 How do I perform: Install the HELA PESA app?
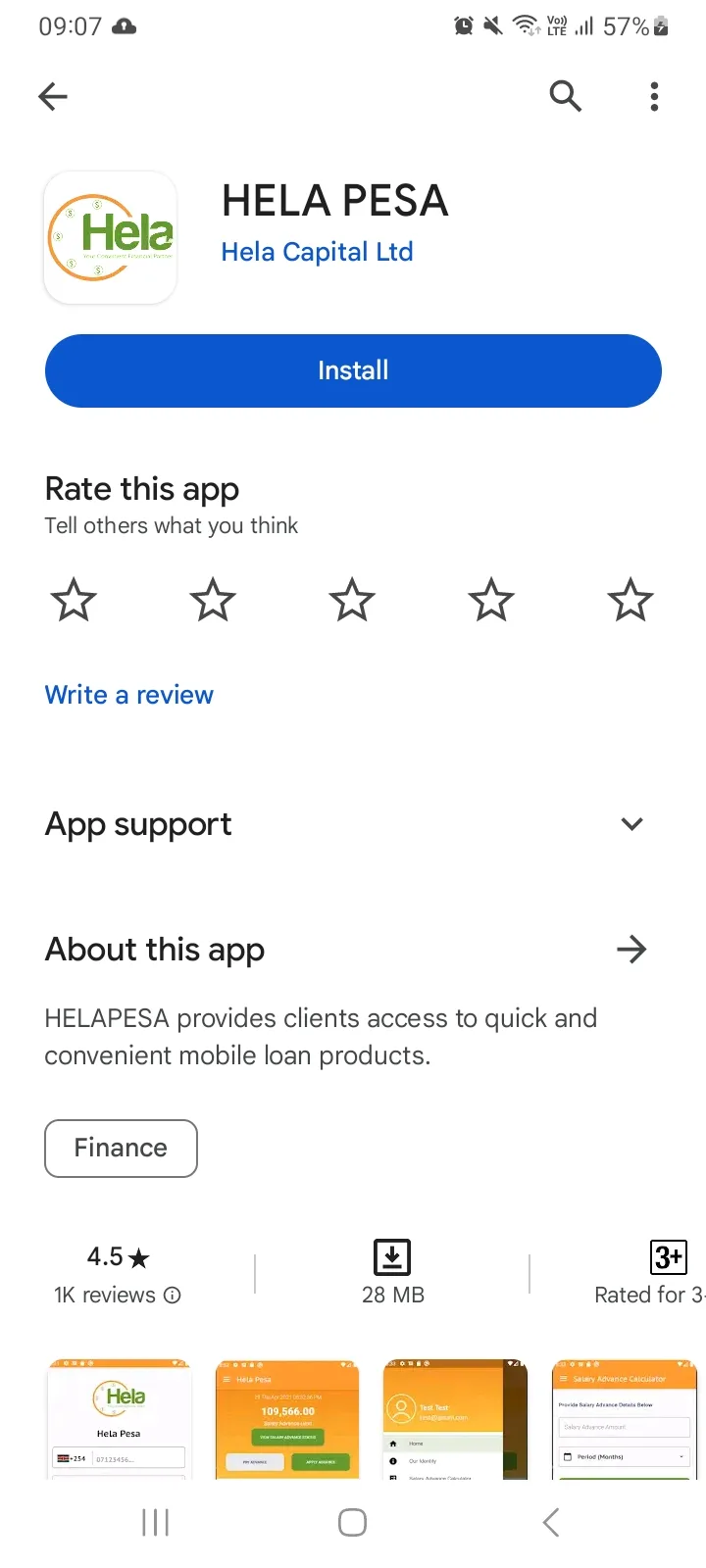[x=353, y=370]
